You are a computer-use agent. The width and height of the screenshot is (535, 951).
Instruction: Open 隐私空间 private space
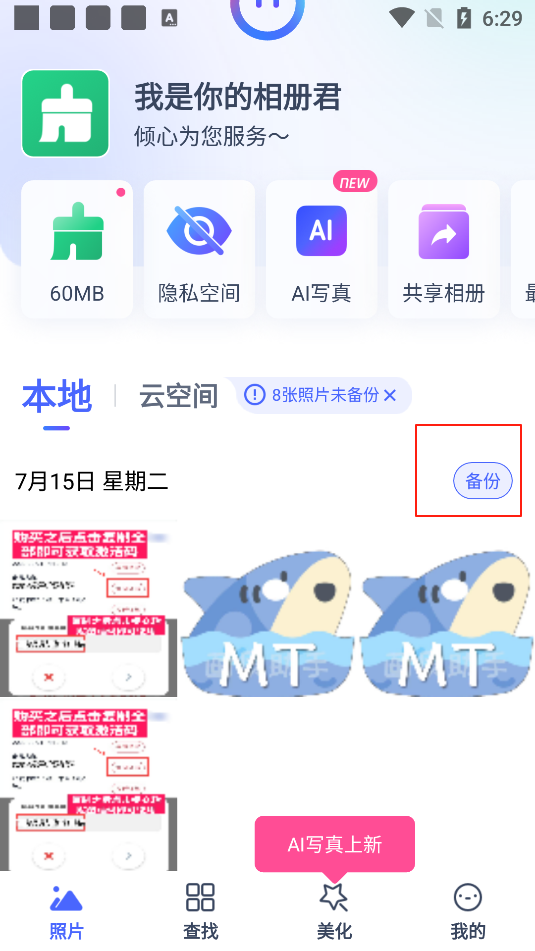point(199,249)
